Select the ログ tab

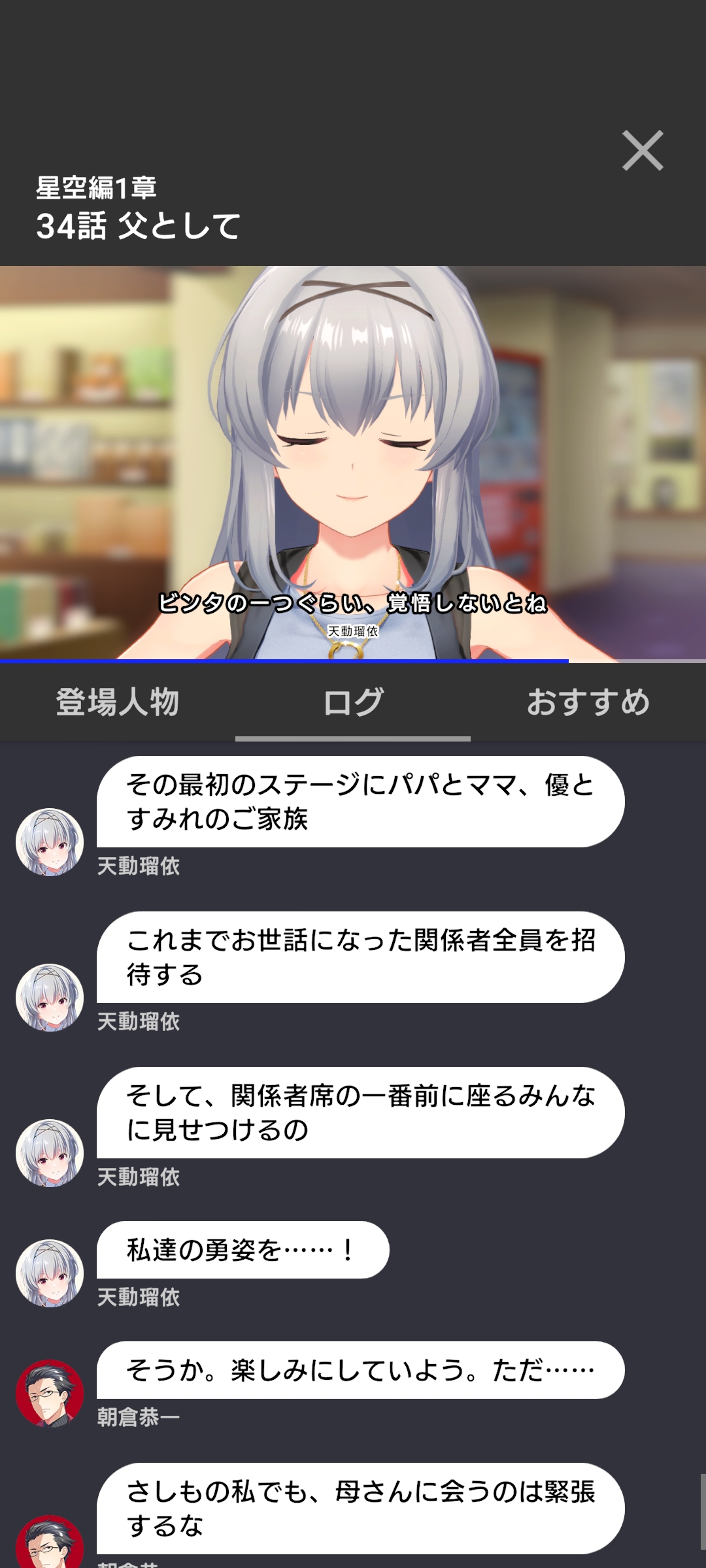(353, 702)
